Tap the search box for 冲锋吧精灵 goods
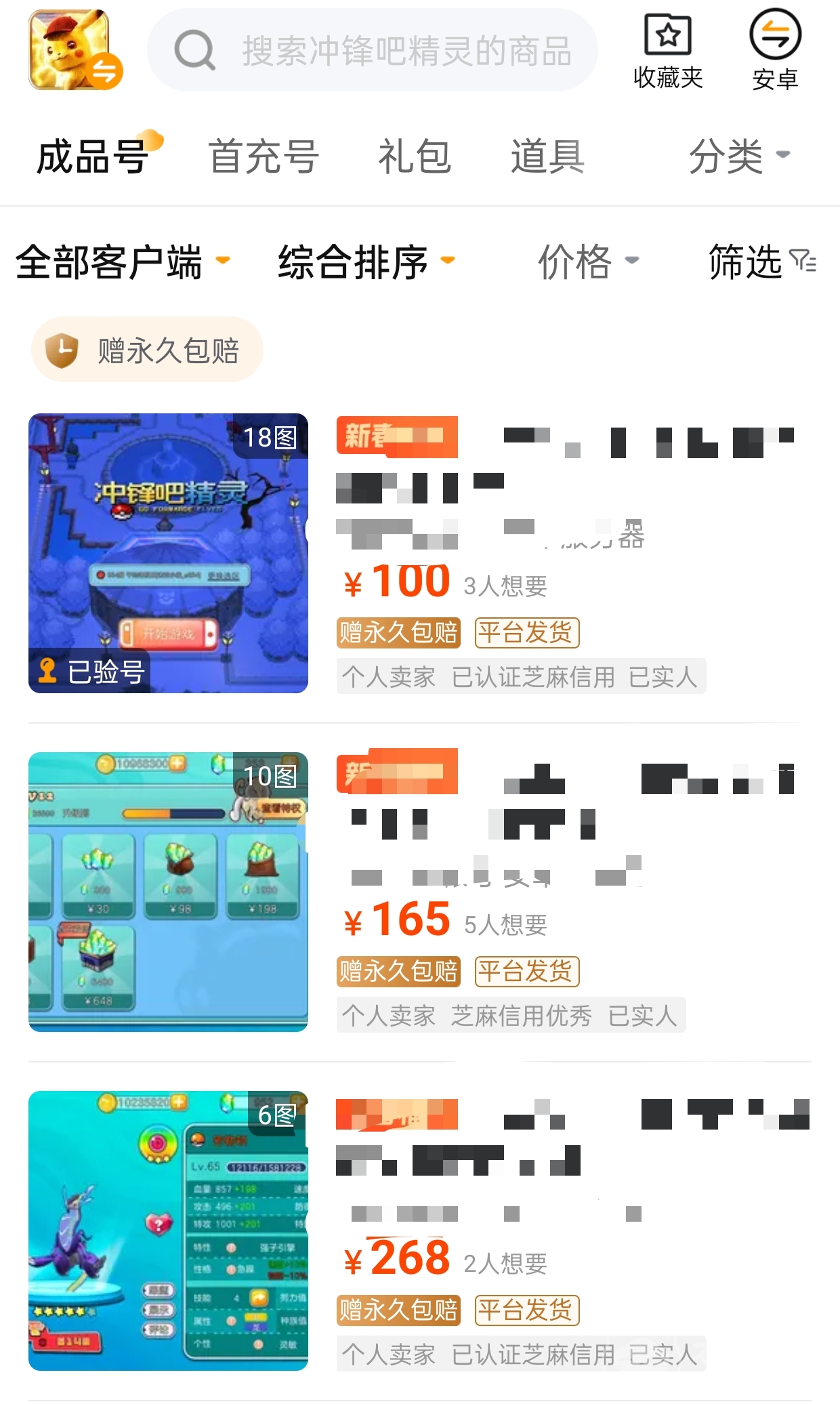This screenshot has width=840, height=1404. coord(373,50)
